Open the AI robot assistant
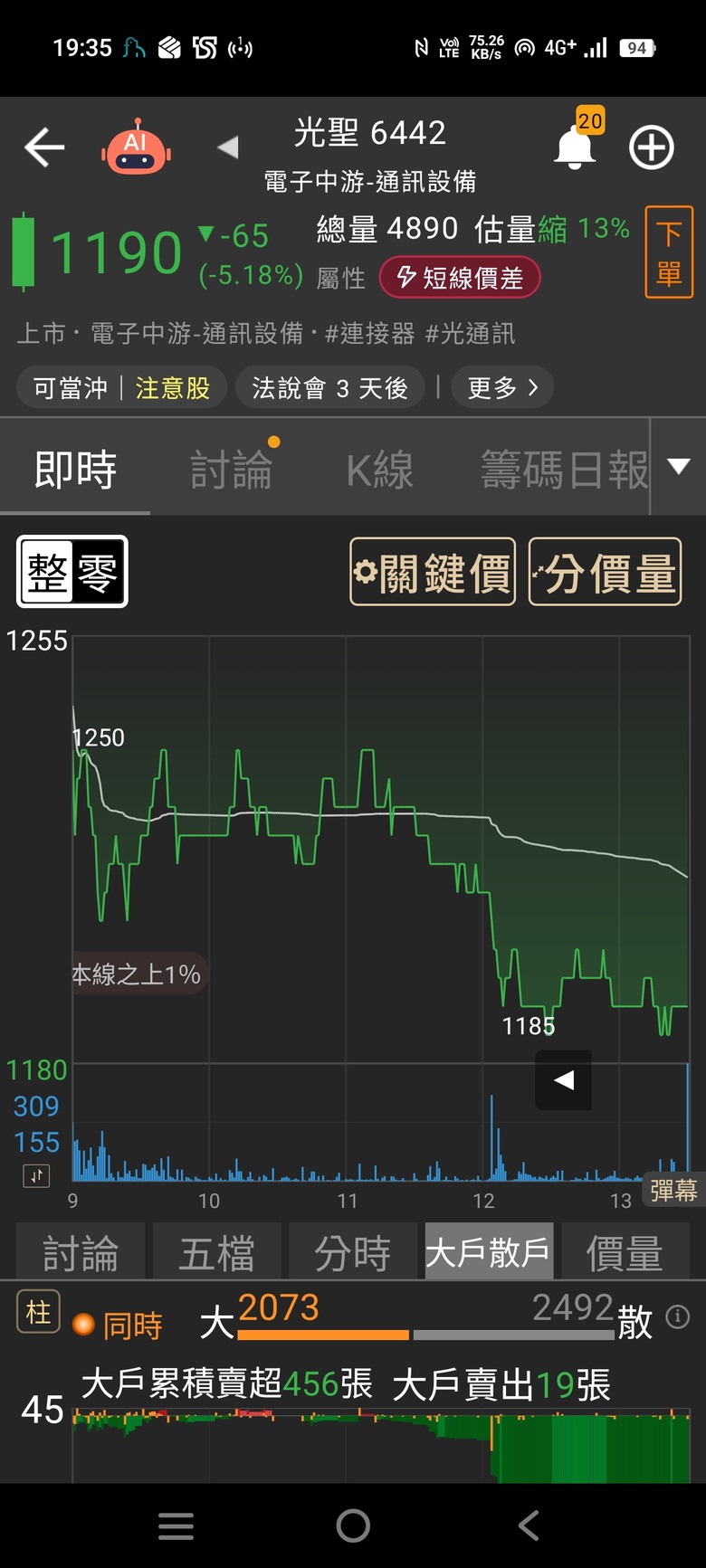706x1568 pixels. (136, 147)
